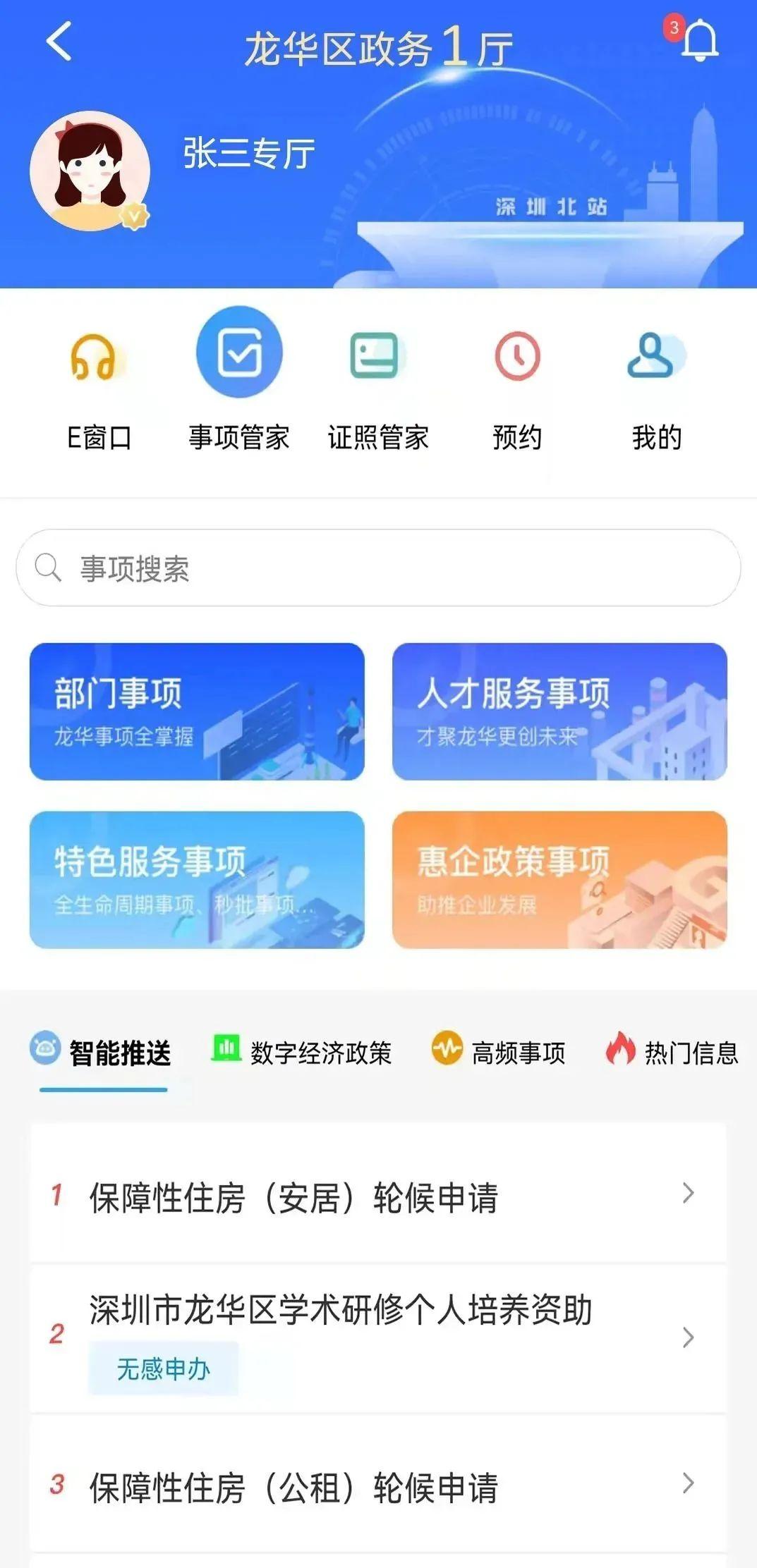The image size is (757, 1568).
Task: Go back using the top-left arrow
Action: [x=59, y=42]
